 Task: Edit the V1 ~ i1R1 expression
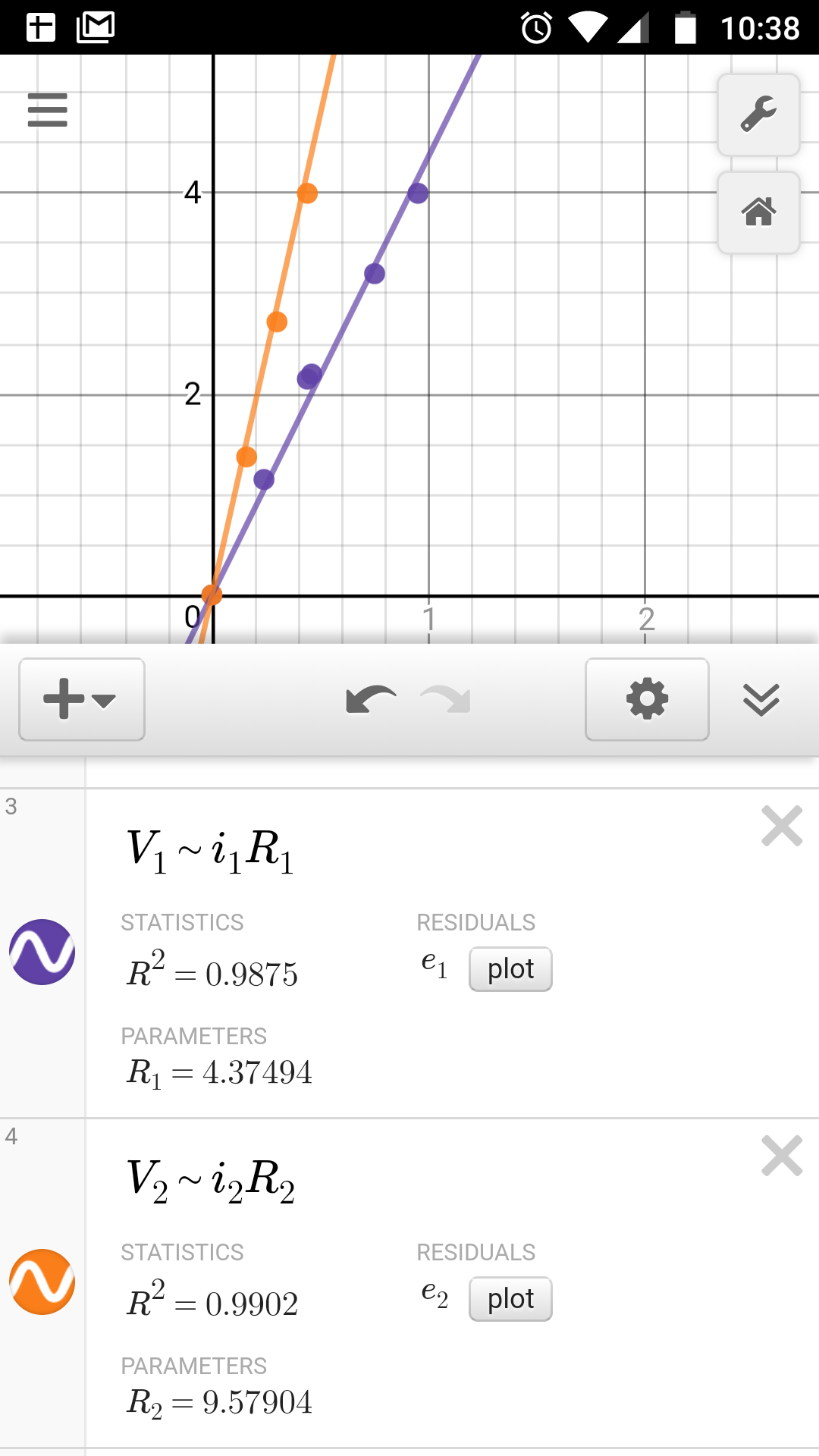coord(211,849)
